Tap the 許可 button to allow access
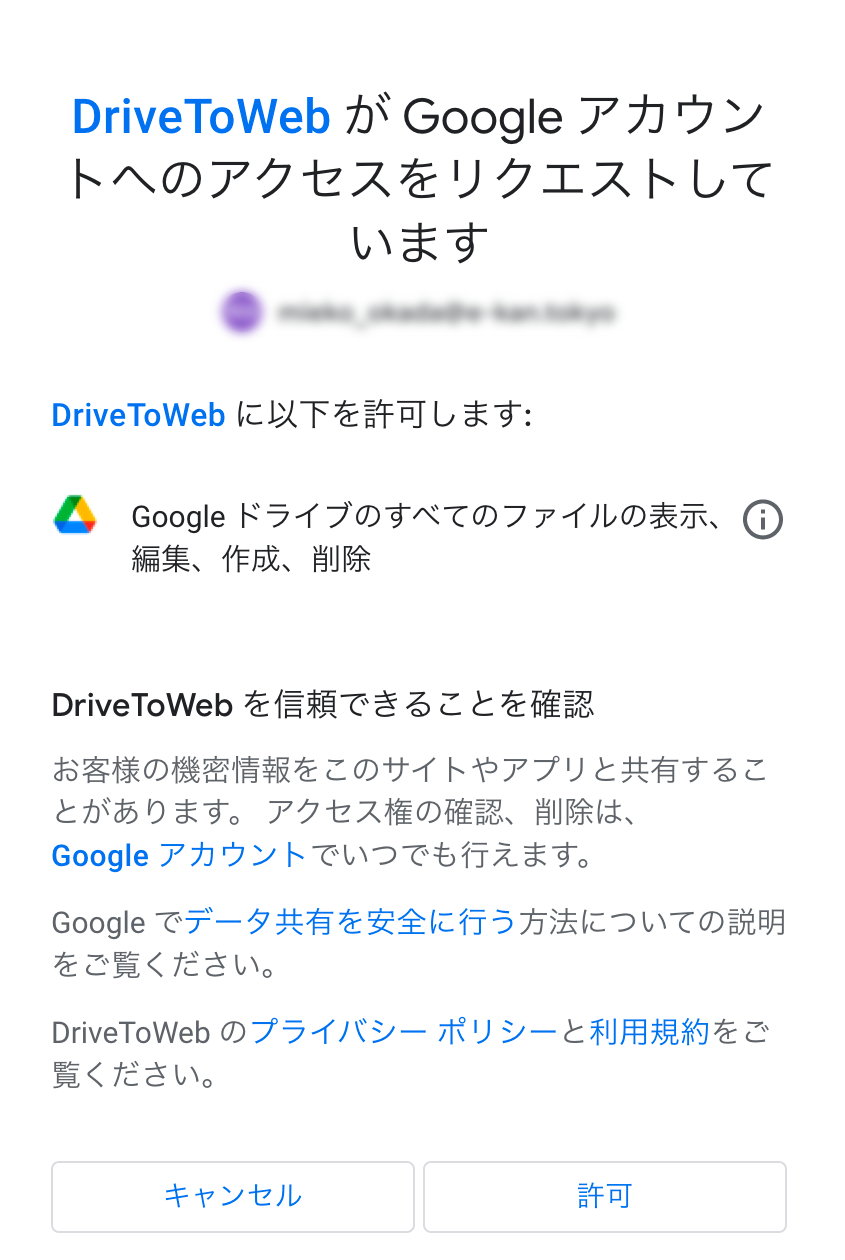The width and height of the screenshot is (845, 1260). [x=604, y=1196]
